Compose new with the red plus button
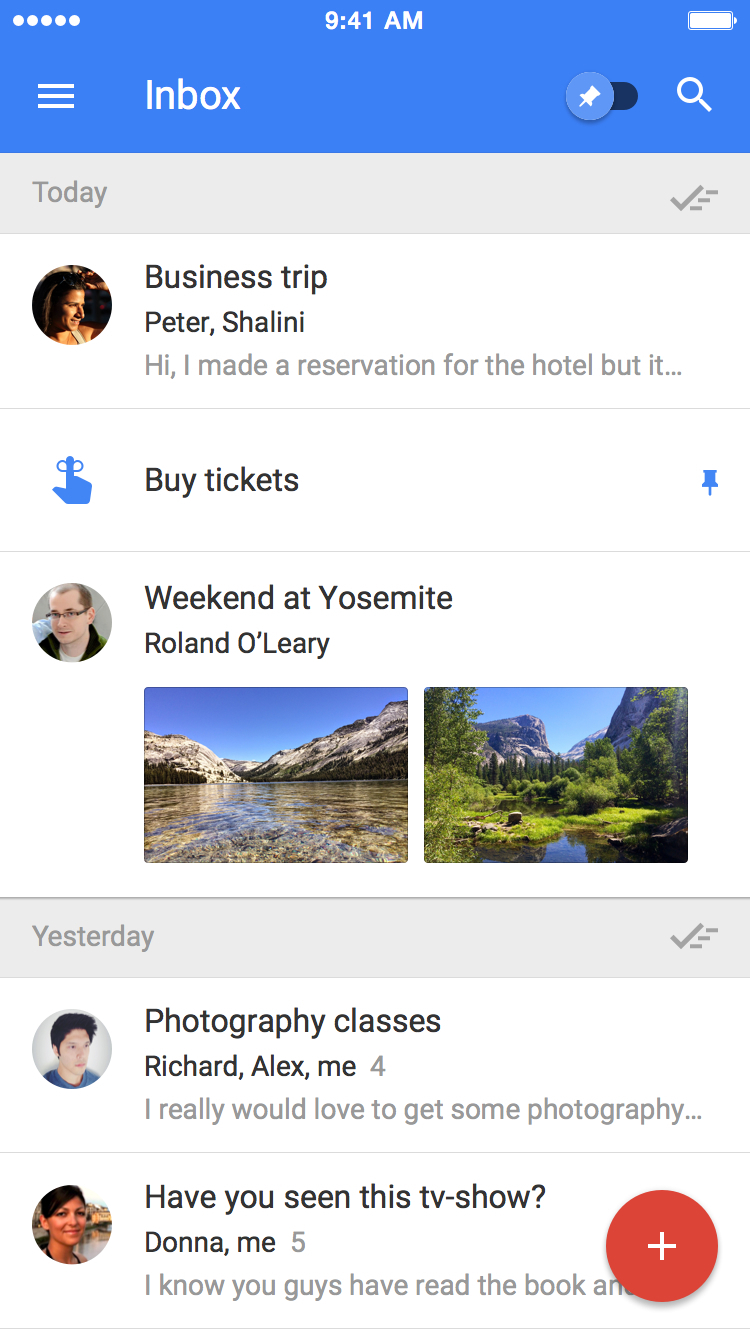This screenshot has width=750, height=1334. 662,1246
